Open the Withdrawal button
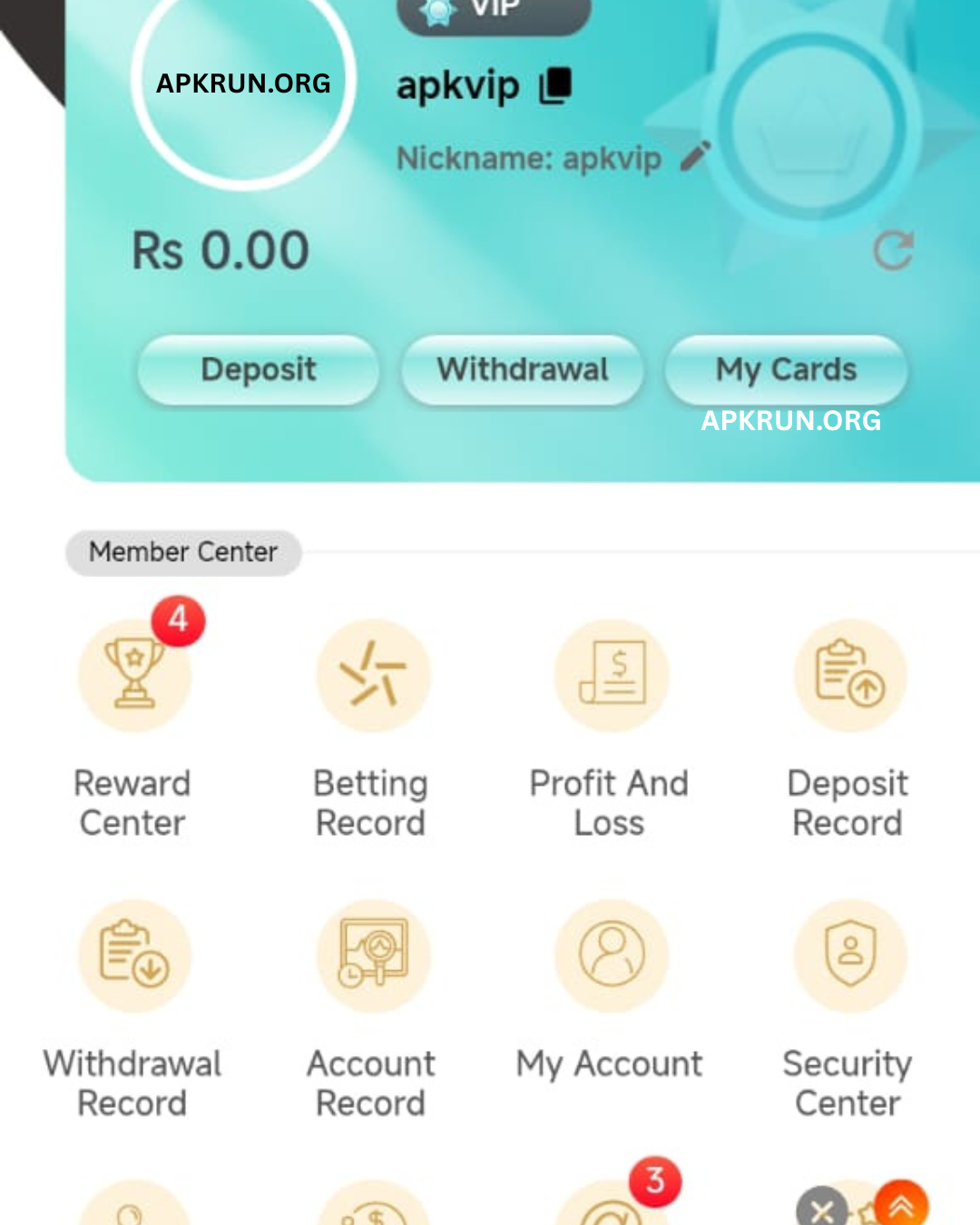The image size is (980, 1225). click(x=523, y=370)
